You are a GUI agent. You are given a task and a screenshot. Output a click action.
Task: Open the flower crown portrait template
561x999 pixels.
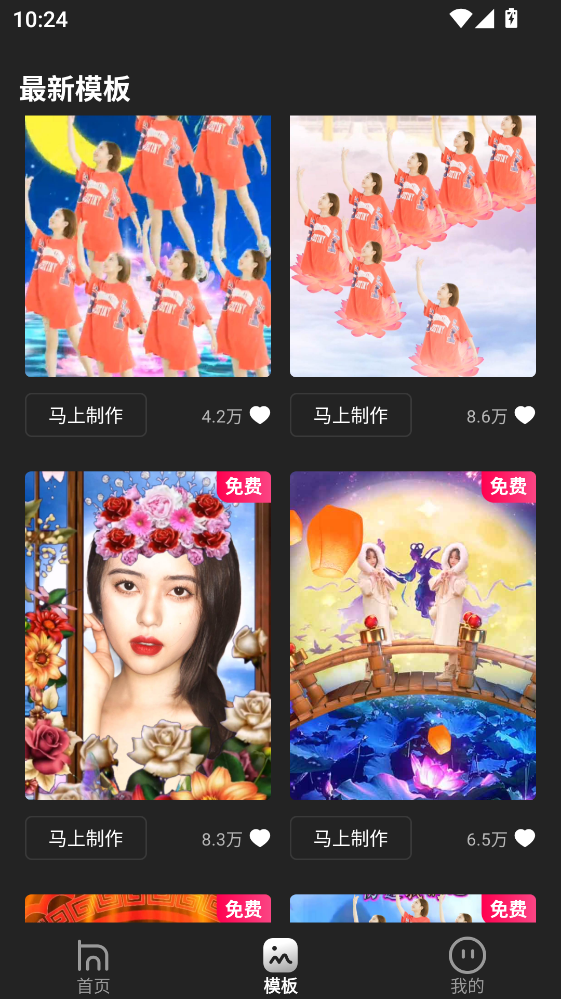pyautogui.click(x=148, y=635)
